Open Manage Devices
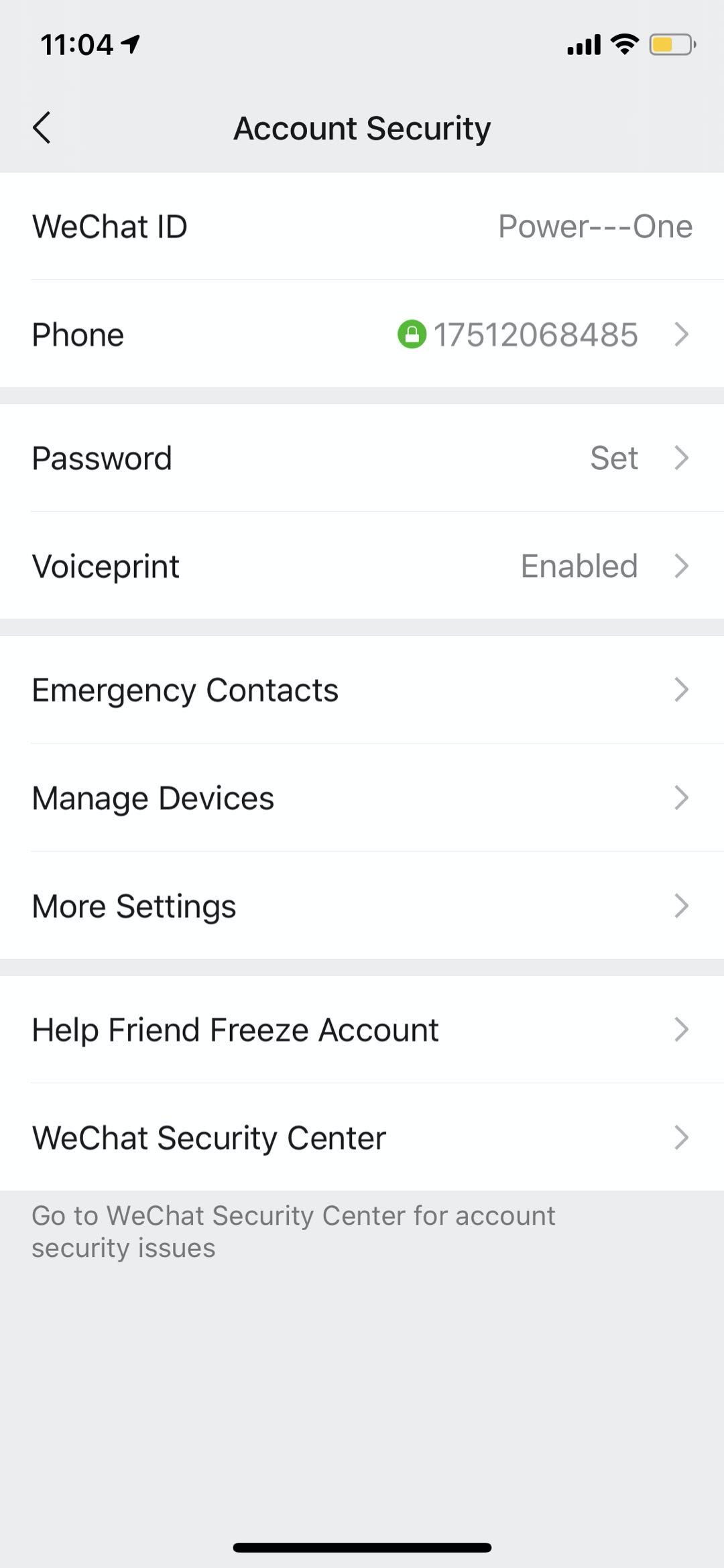Viewport: 724px width, 1568px height. (x=362, y=798)
